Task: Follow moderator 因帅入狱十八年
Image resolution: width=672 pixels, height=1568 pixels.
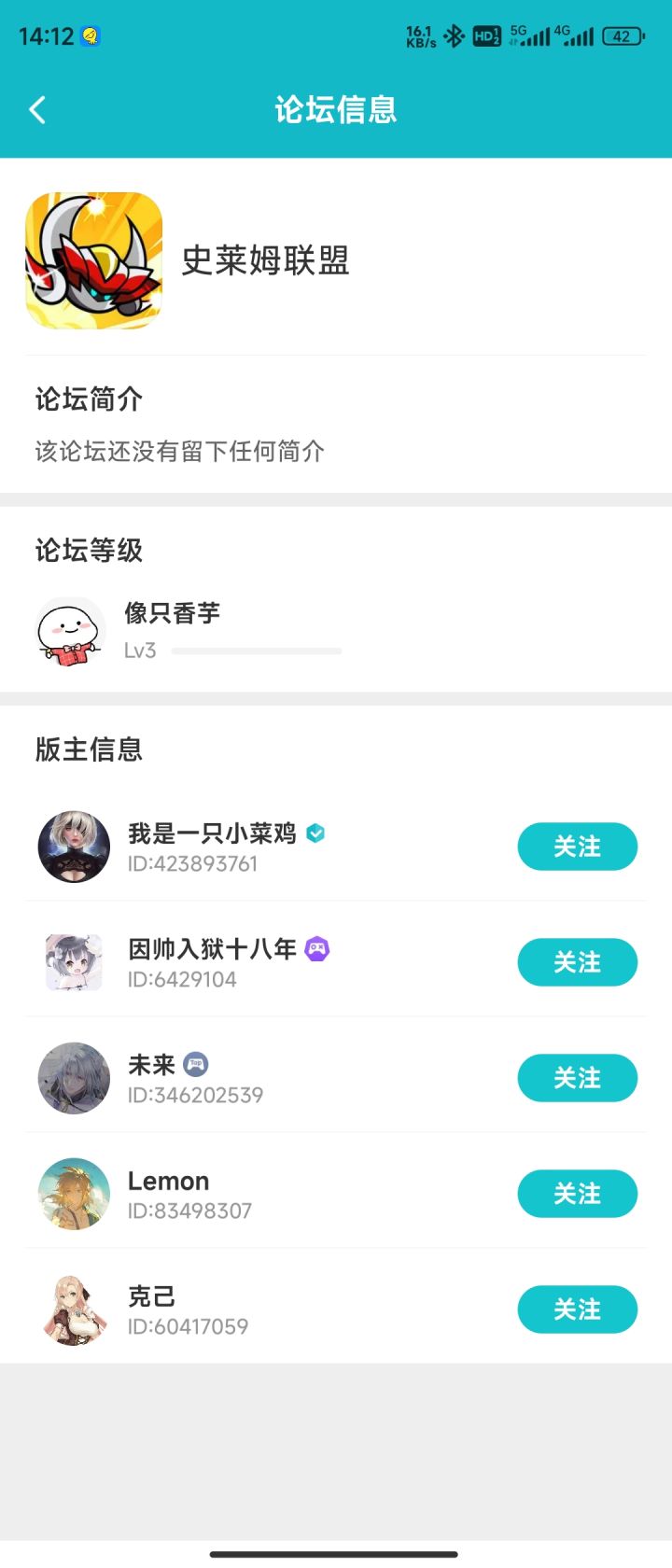Action: pos(577,962)
